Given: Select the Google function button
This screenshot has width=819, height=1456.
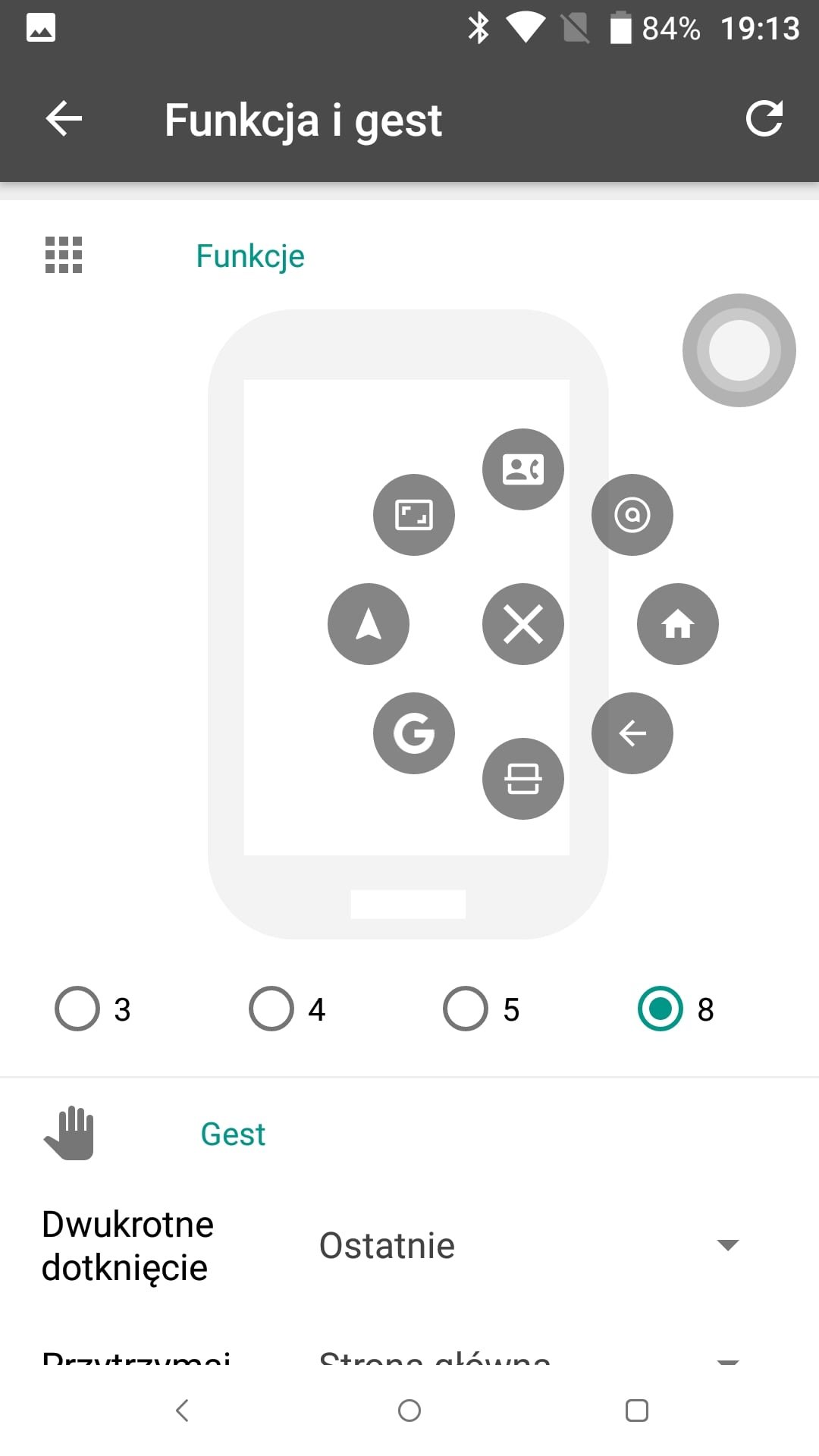Looking at the screenshot, I should coord(414,733).
